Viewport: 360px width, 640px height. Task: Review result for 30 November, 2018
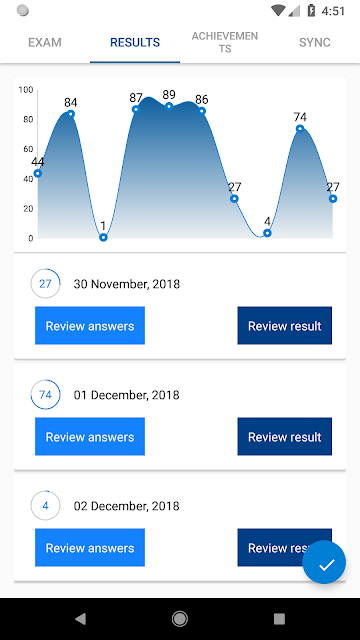(284, 326)
